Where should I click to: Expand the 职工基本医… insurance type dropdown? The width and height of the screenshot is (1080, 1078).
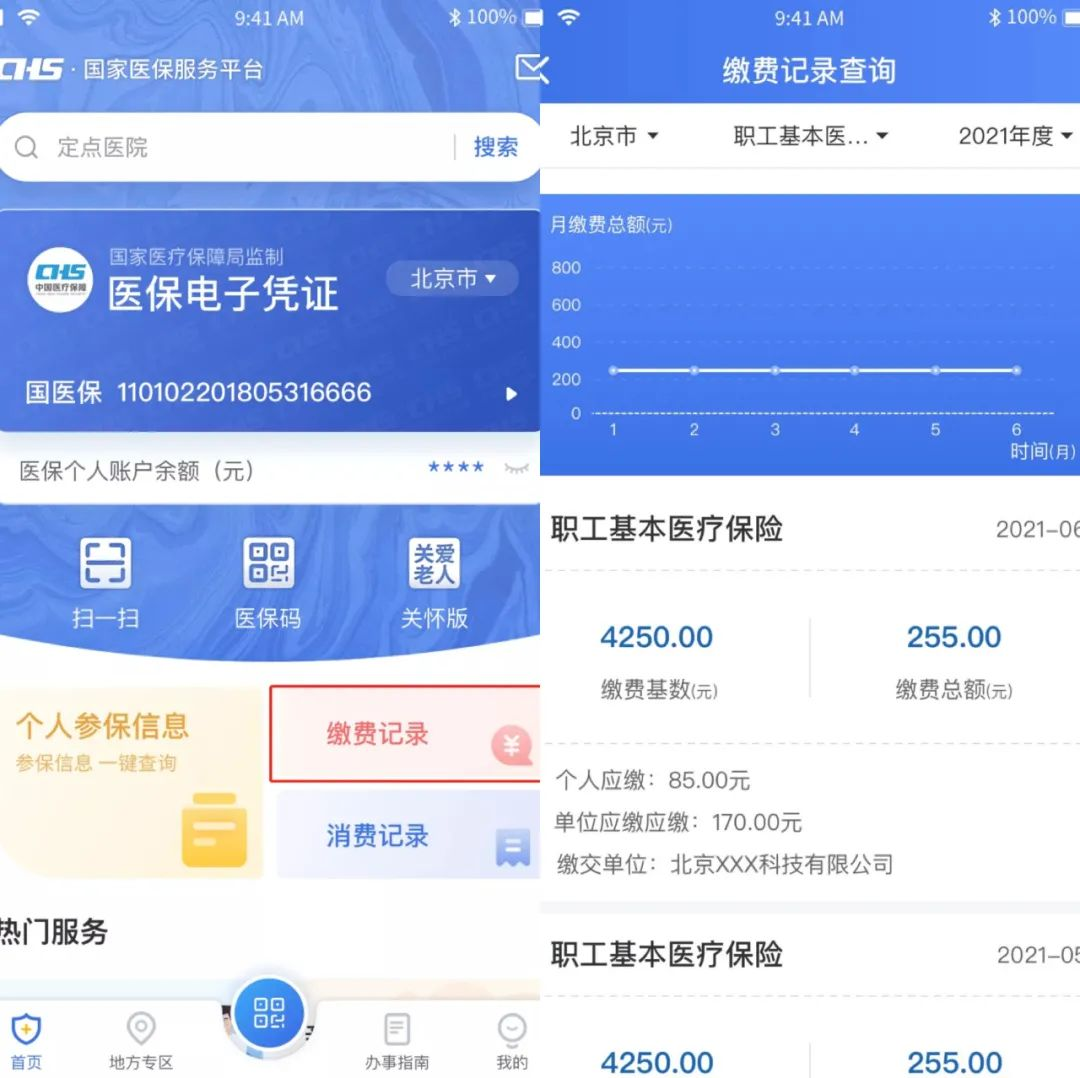point(810,136)
